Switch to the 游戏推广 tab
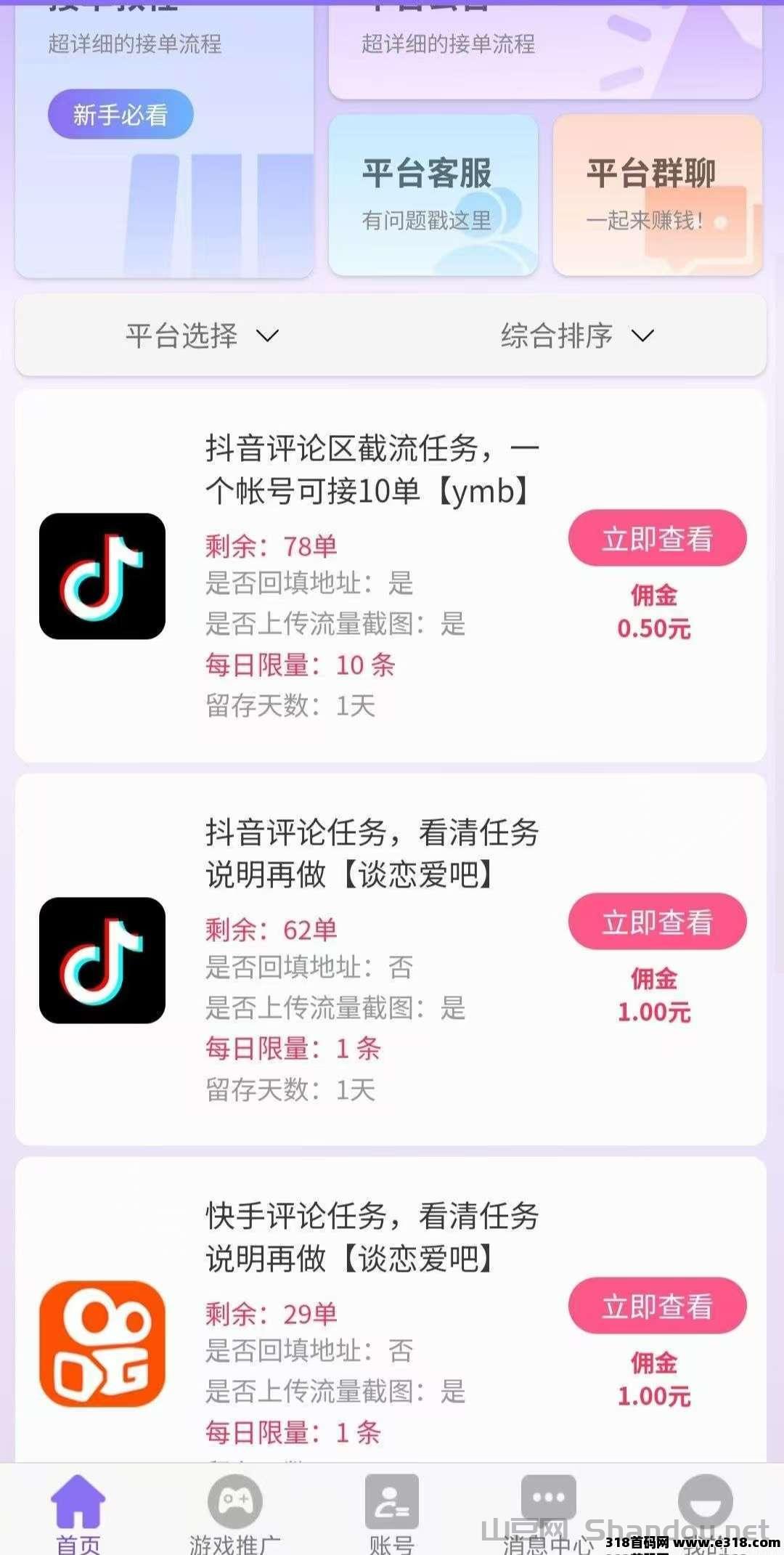This screenshot has width=784, height=1555. [234, 1514]
